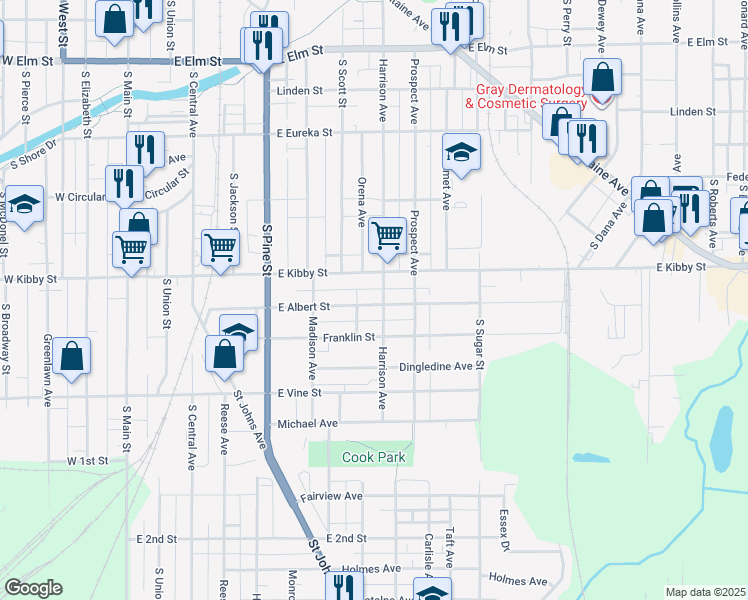Tap the Gray Dermatology & Cosmetic Surgery marker
This screenshot has width=748, height=600.
[602, 81]
